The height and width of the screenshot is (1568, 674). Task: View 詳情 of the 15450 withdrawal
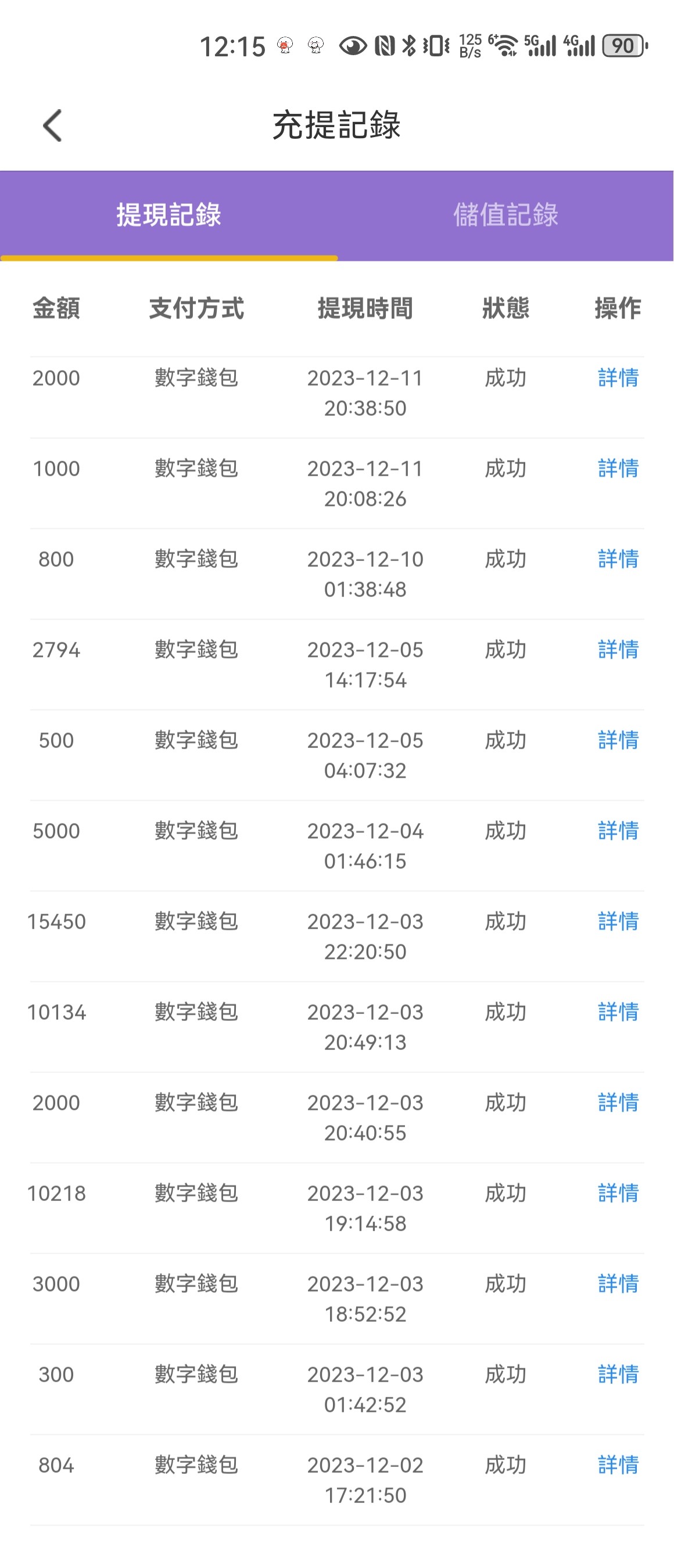618,922
